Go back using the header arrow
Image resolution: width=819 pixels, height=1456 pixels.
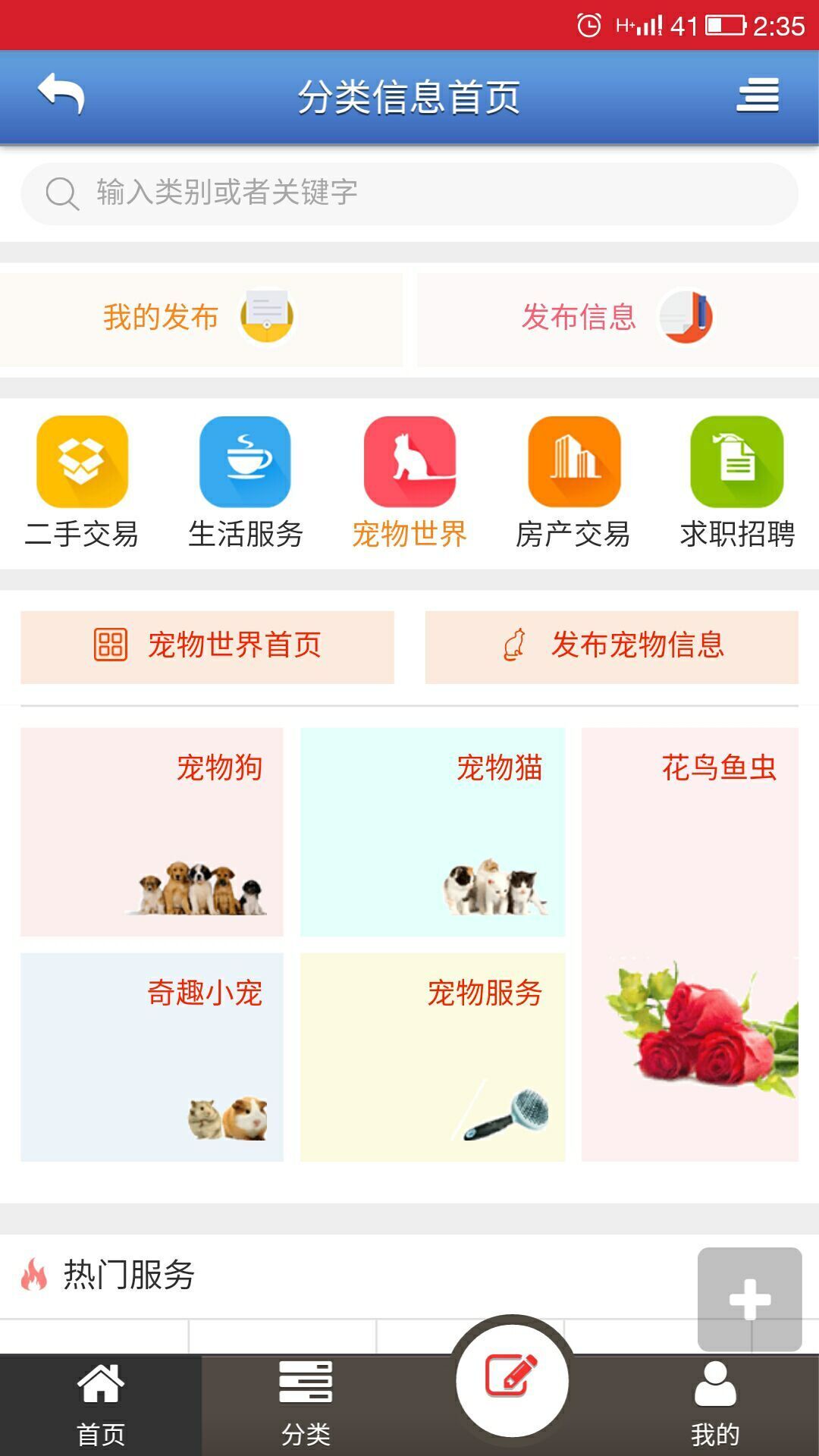[61, 95]
